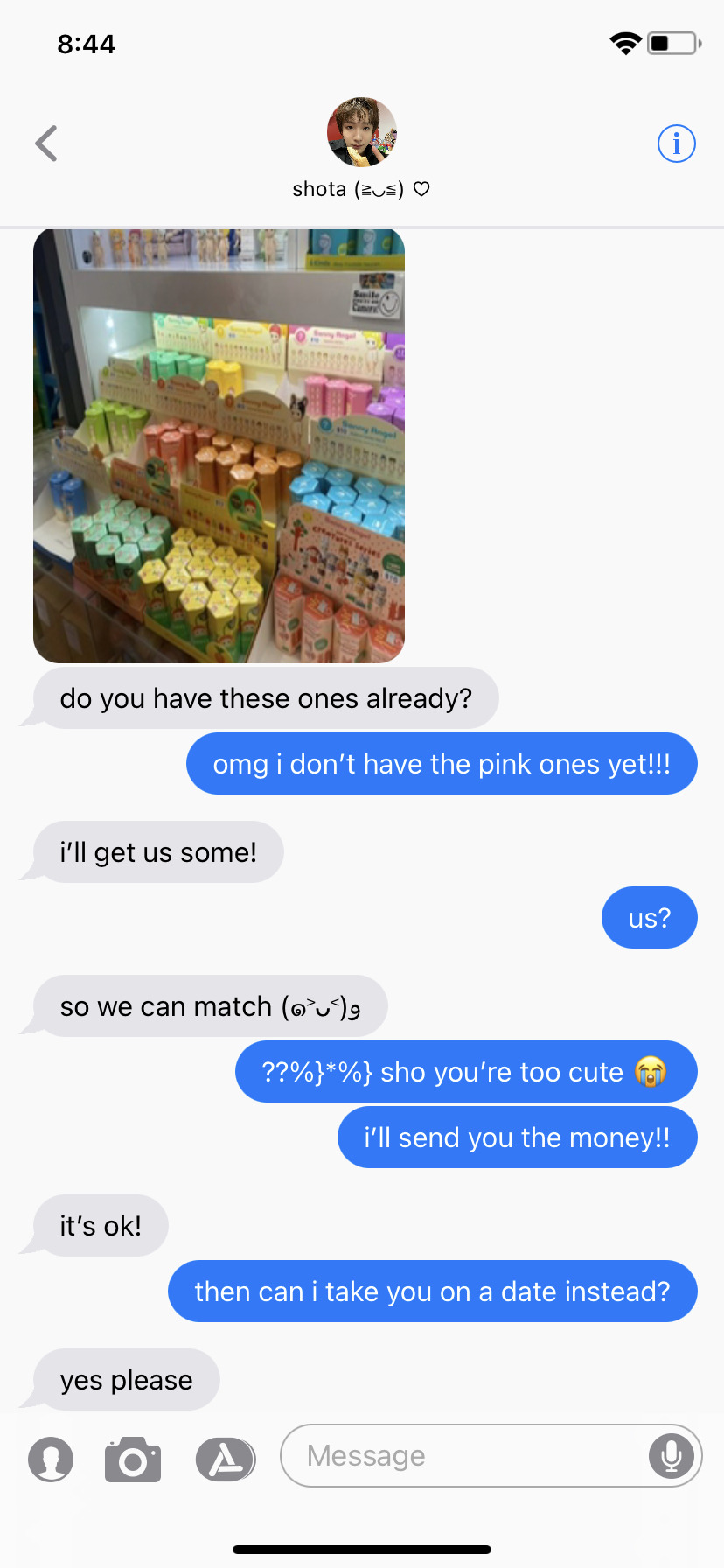Screen dimensions: 724x1568
Task: View the shared photo of toy boxes
Action: coord(219,445)
